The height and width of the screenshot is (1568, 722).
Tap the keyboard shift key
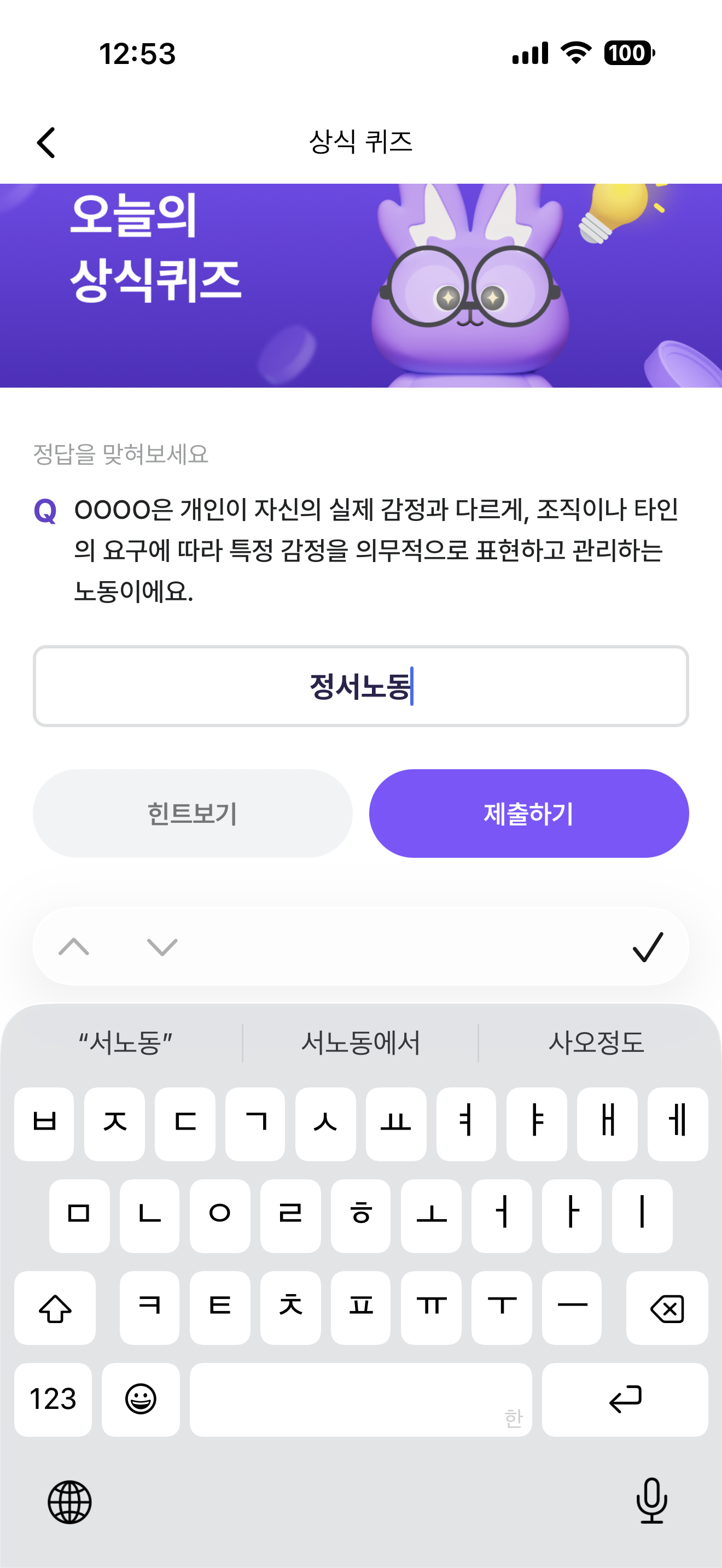pos(55,1307)
